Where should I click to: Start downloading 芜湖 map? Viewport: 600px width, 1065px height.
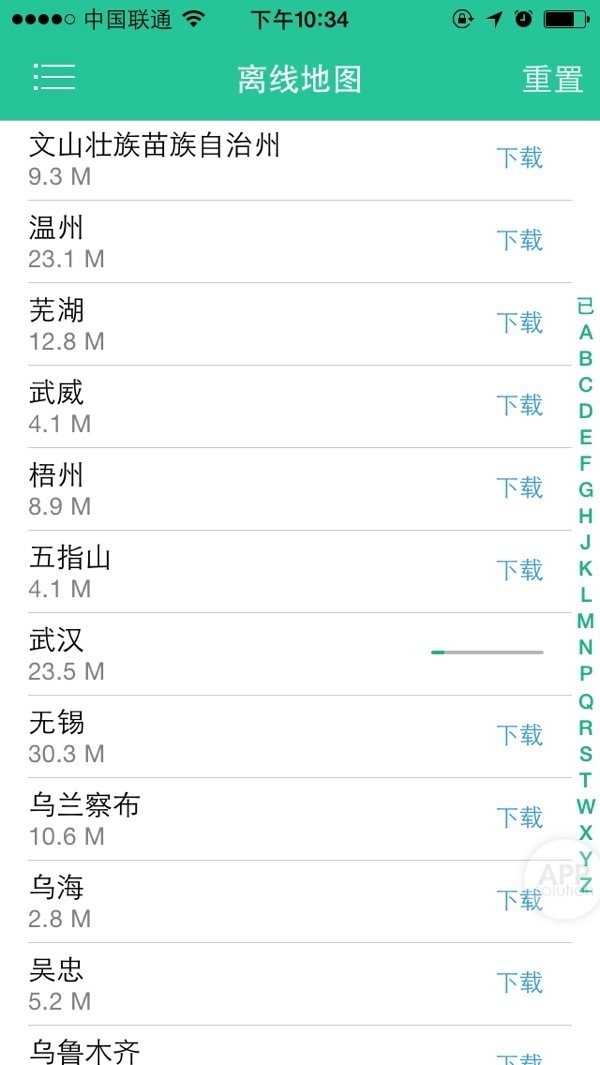pos(520,322)
